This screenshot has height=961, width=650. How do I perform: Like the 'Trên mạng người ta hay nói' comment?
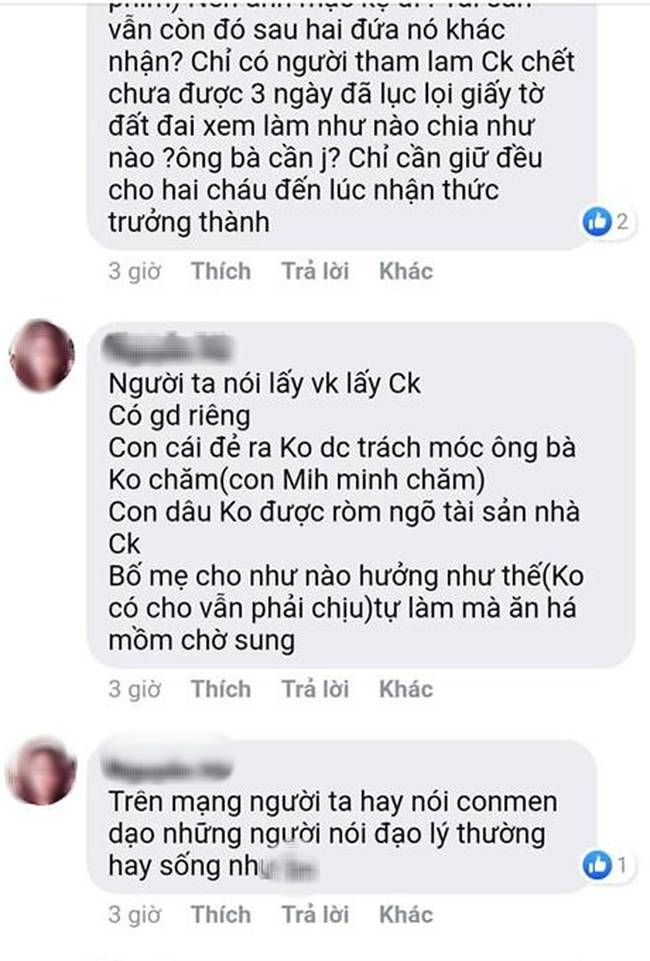pos(221,914)
